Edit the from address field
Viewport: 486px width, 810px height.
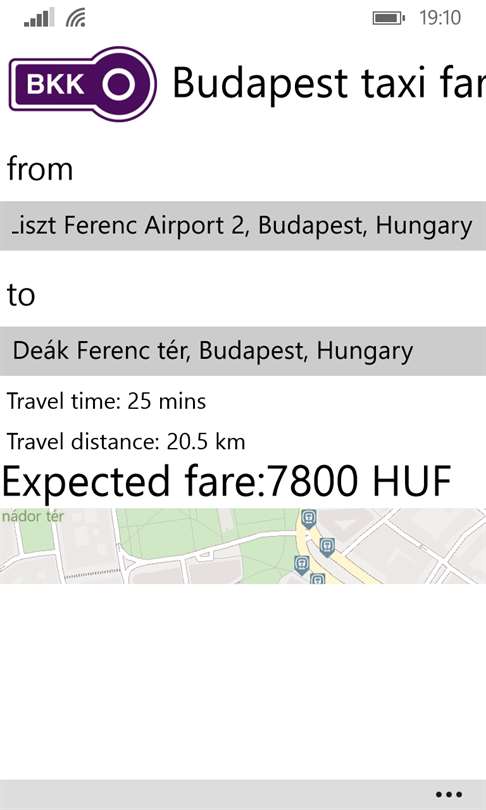coord(243,226)
